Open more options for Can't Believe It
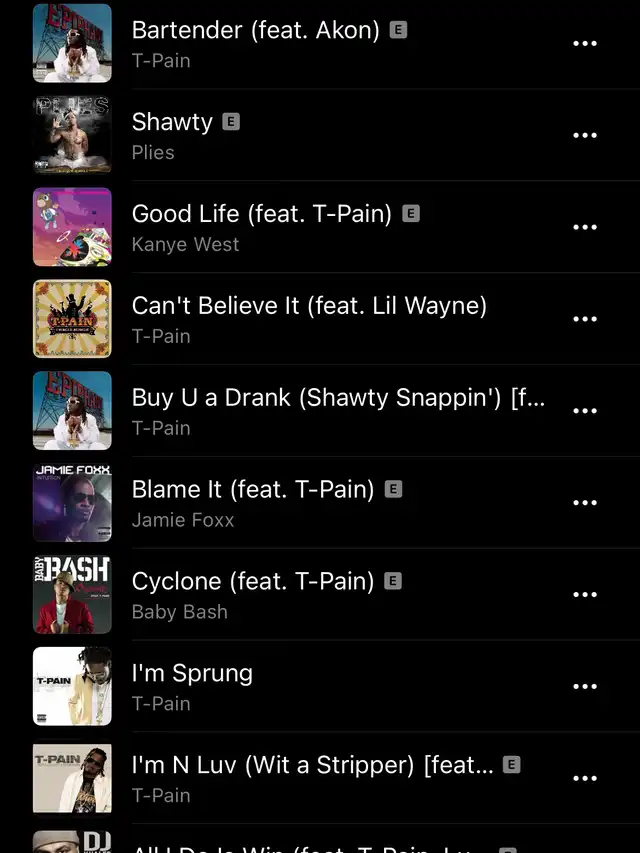 point(584,319)
